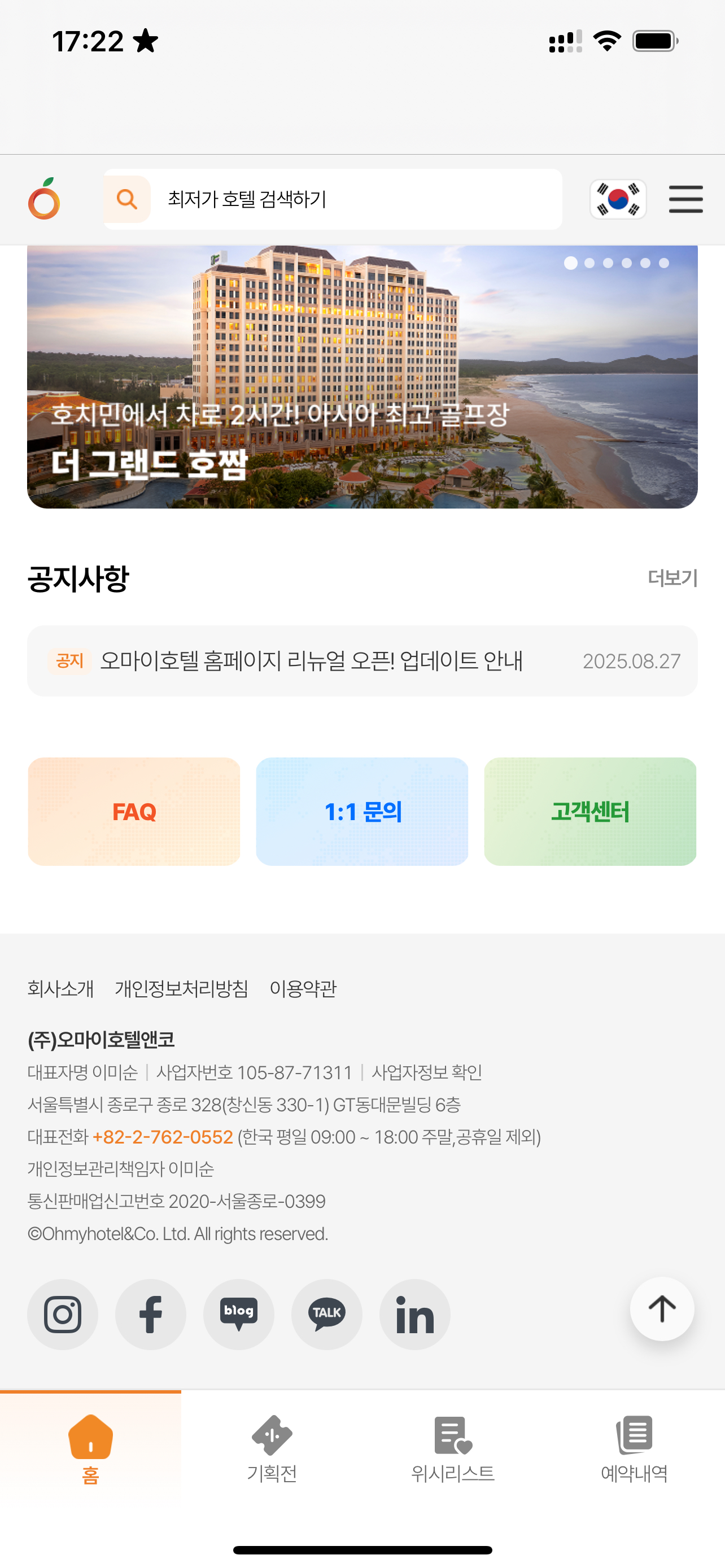Image resolution: width=725 pixels, height=1568 pixels.
Task: Switch to the 기획전 tab
Action: pos(272,1449)
